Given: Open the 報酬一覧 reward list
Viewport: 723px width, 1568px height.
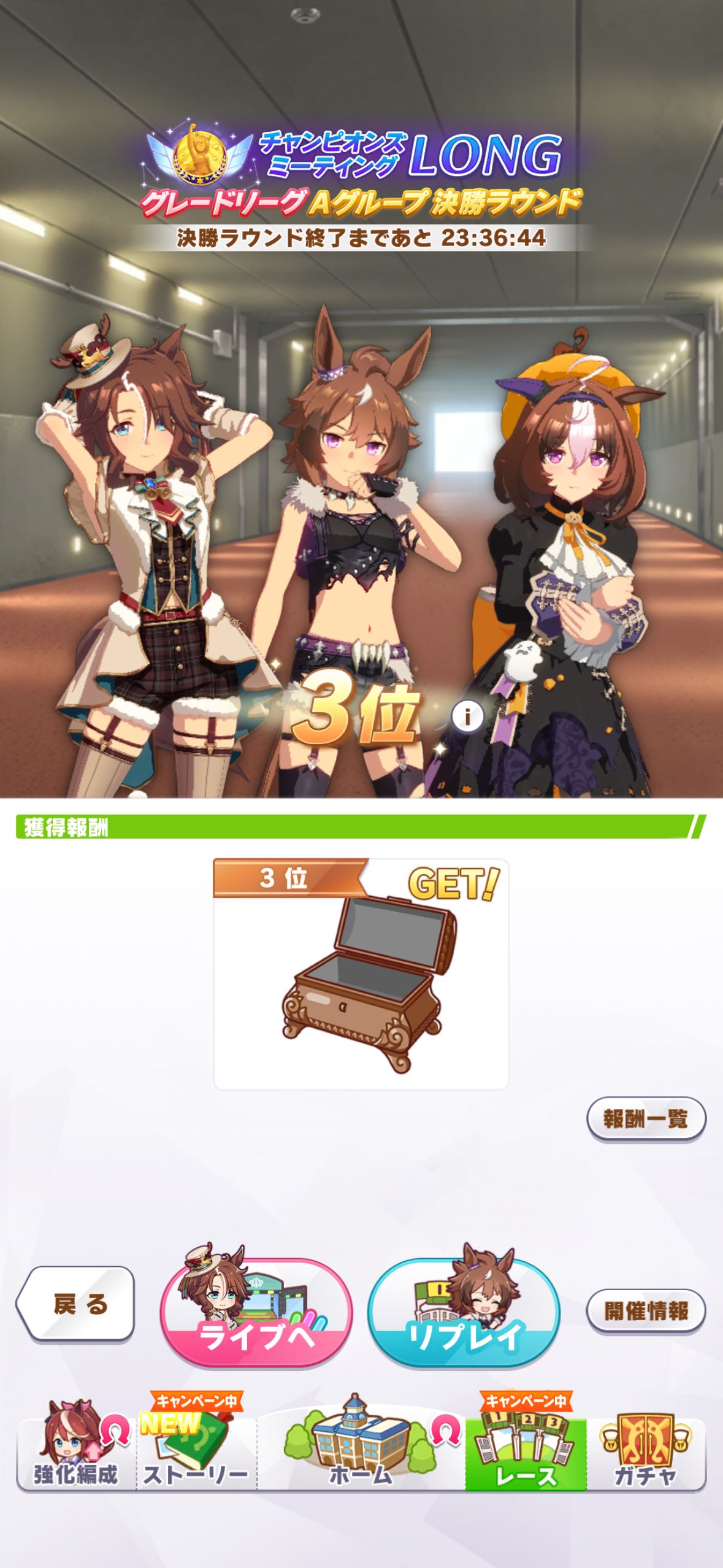Looking at the screenshot, I should [646, 1118].
